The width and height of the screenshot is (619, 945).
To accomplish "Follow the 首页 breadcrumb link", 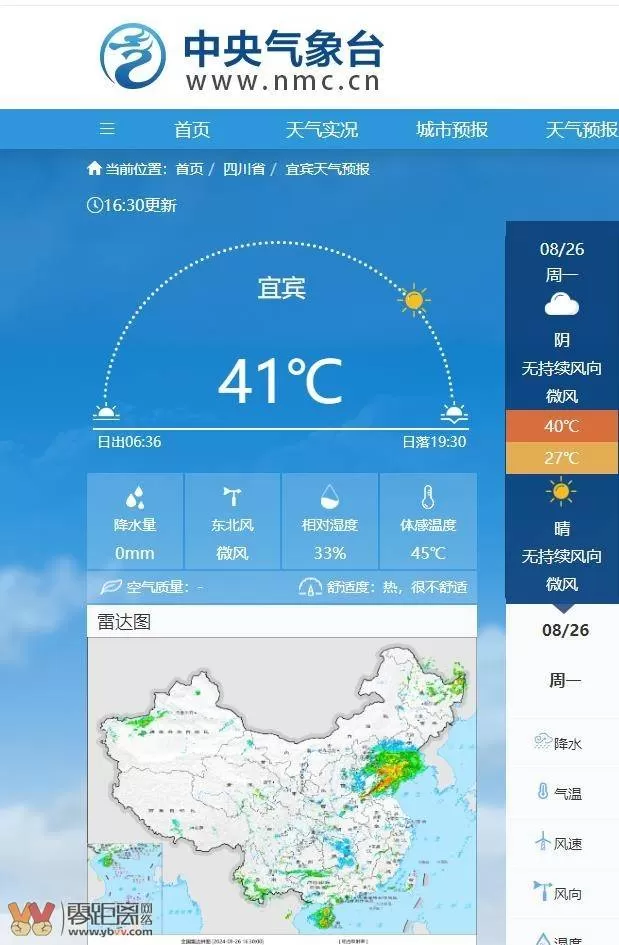I will click(x=189, y=169).
